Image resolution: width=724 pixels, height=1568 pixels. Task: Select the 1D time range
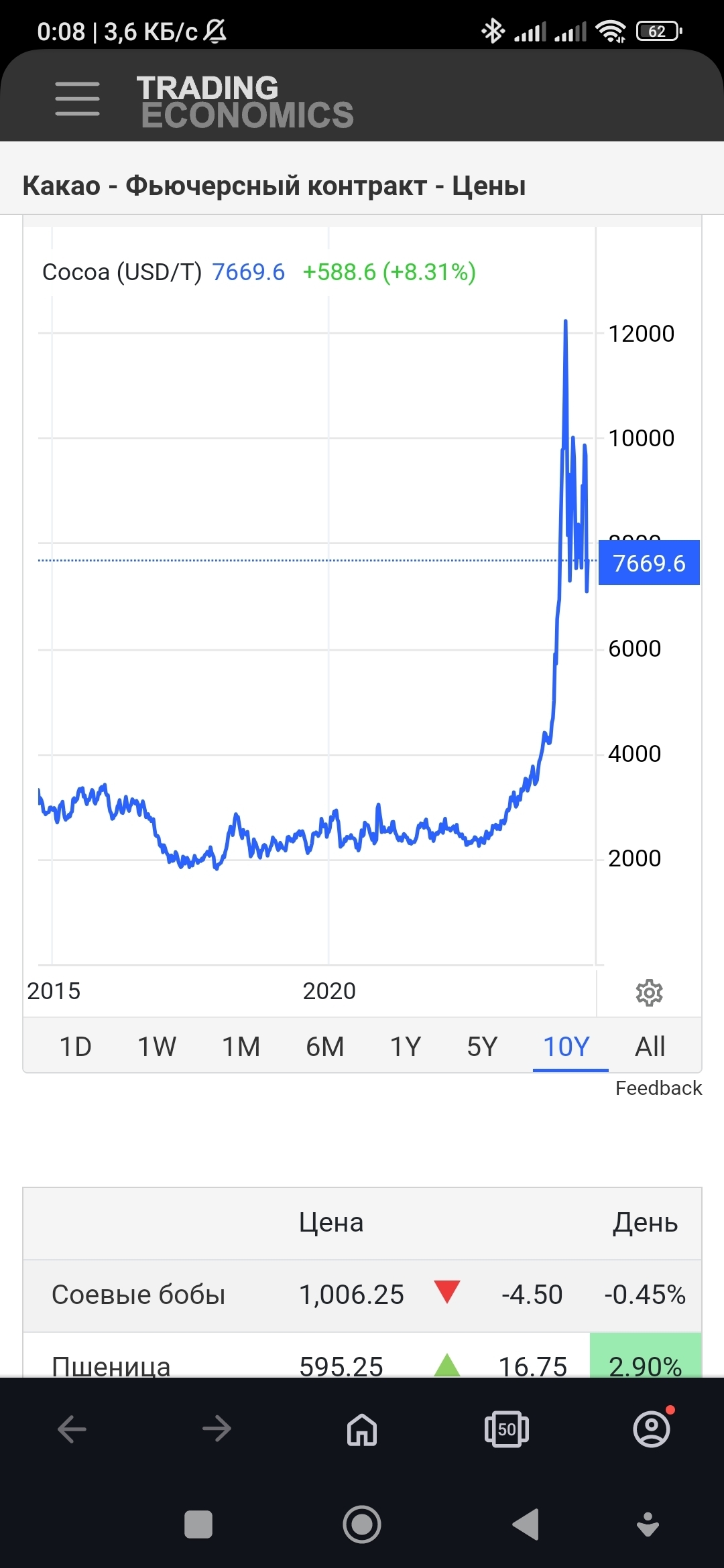click(x=75, y=1046)
